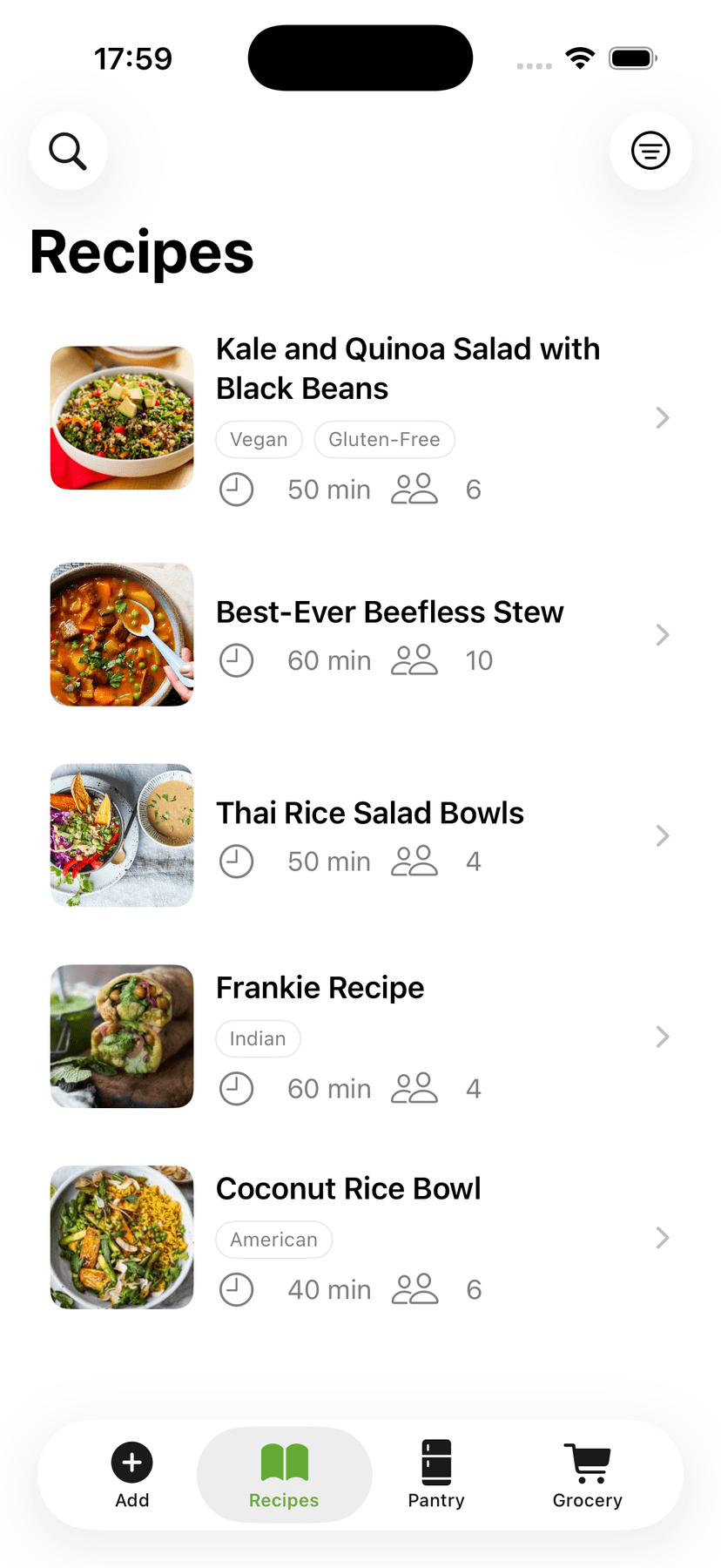
Task: Select the Vegan tag on the Kale salad
Action: (x=259, y=439)
